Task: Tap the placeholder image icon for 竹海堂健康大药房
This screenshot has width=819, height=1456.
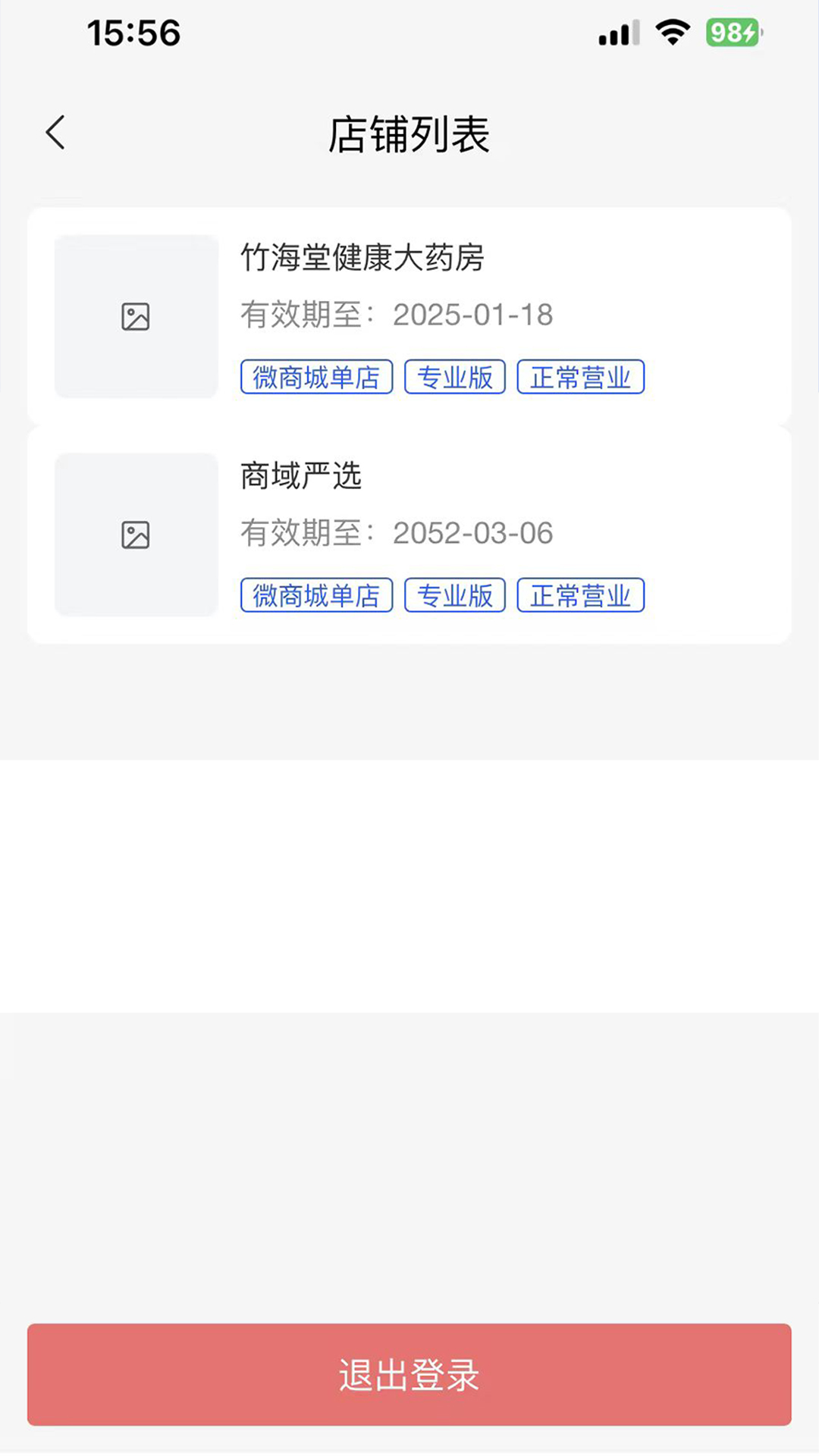Action: pyautogui.click(x=135, y=316)
